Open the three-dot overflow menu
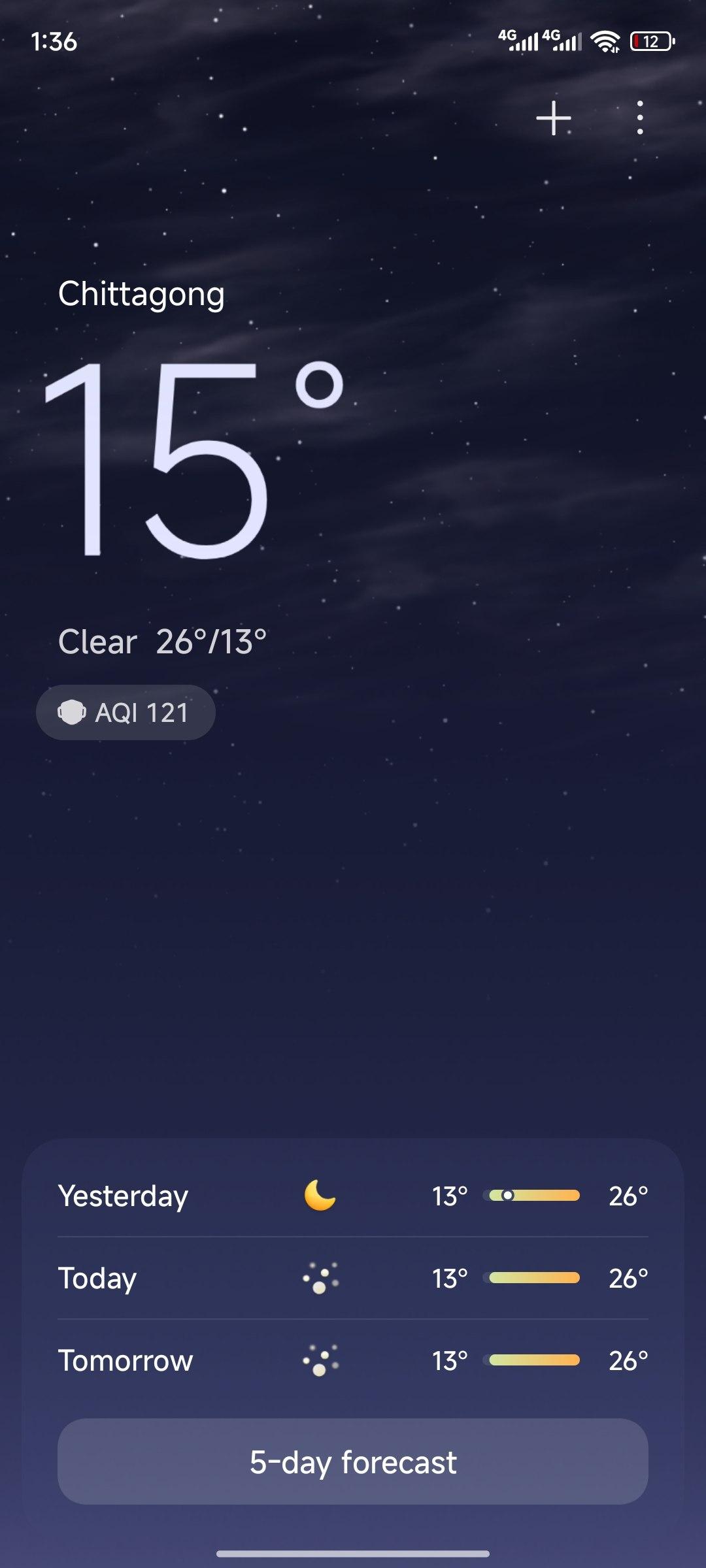The image size is (706, 1568). coord(639,118)
